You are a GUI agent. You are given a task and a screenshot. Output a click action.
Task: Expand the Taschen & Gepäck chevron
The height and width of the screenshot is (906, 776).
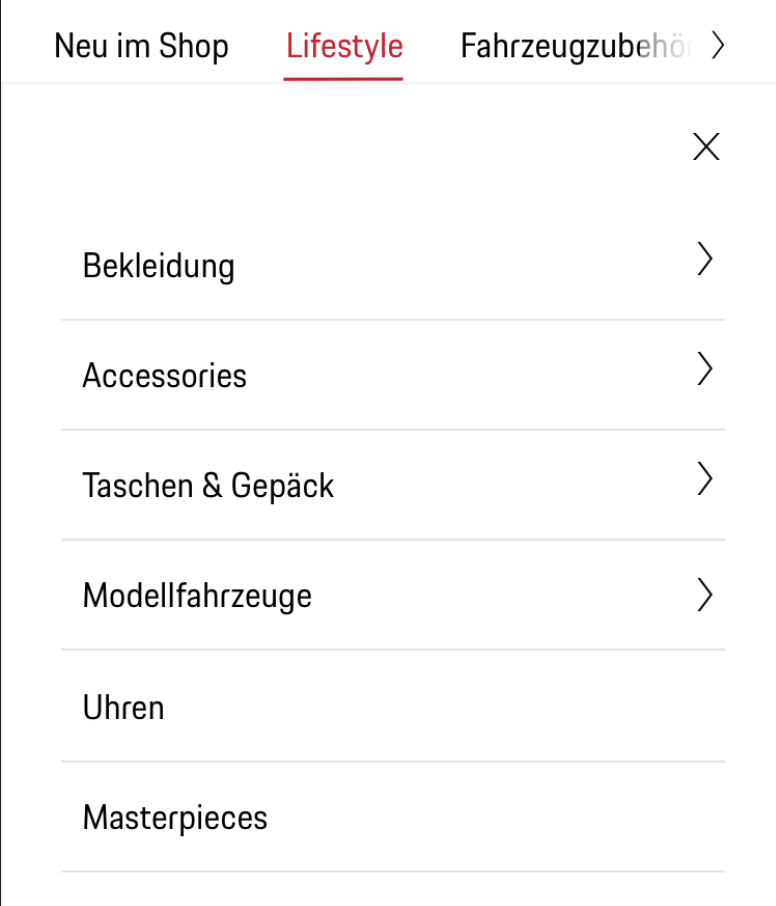pos(705,480)
